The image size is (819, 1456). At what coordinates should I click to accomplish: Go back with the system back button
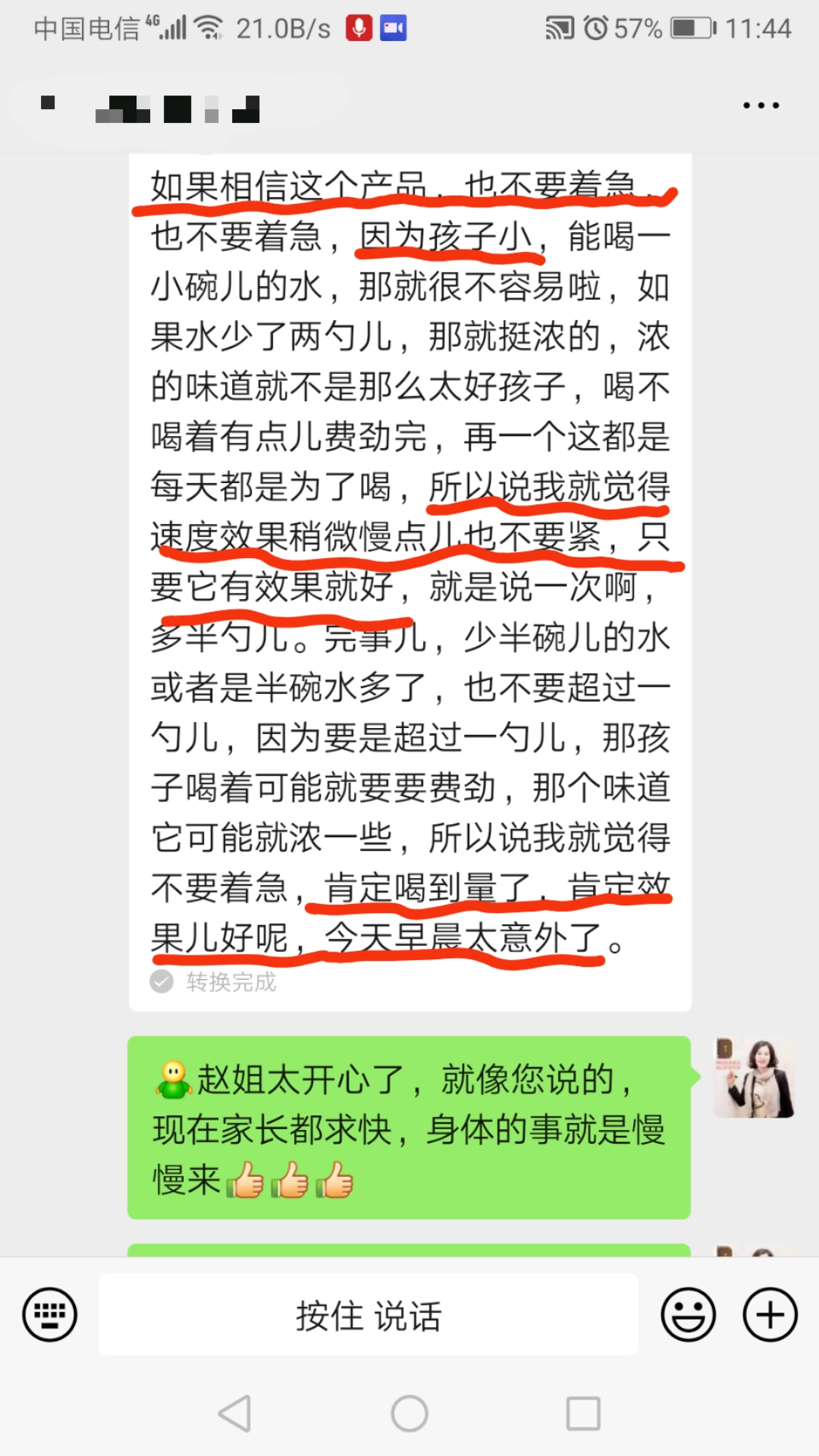(x=234, y=1414)
